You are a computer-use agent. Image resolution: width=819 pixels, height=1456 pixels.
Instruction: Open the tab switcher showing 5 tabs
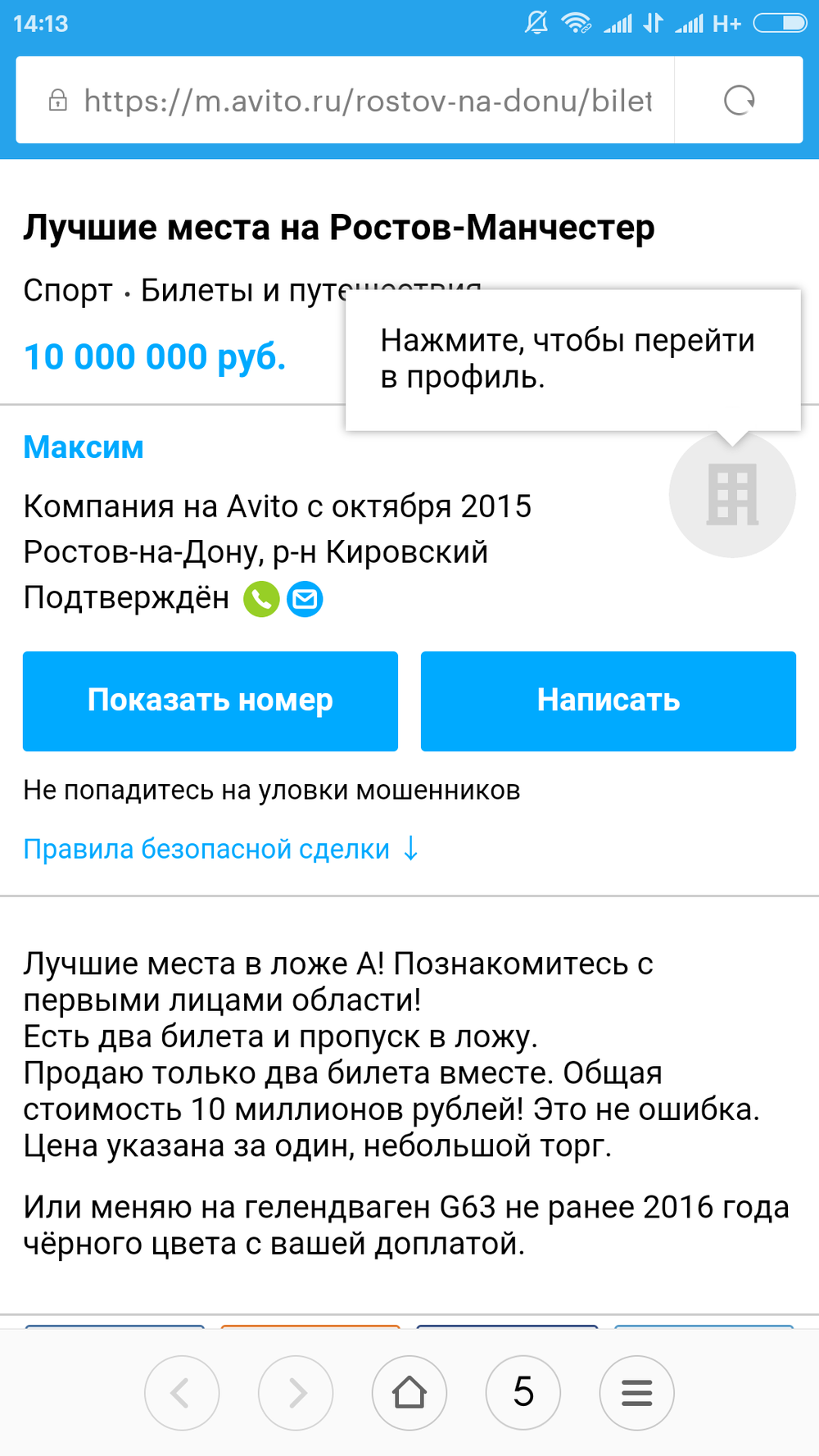(x=523, y=1392)
